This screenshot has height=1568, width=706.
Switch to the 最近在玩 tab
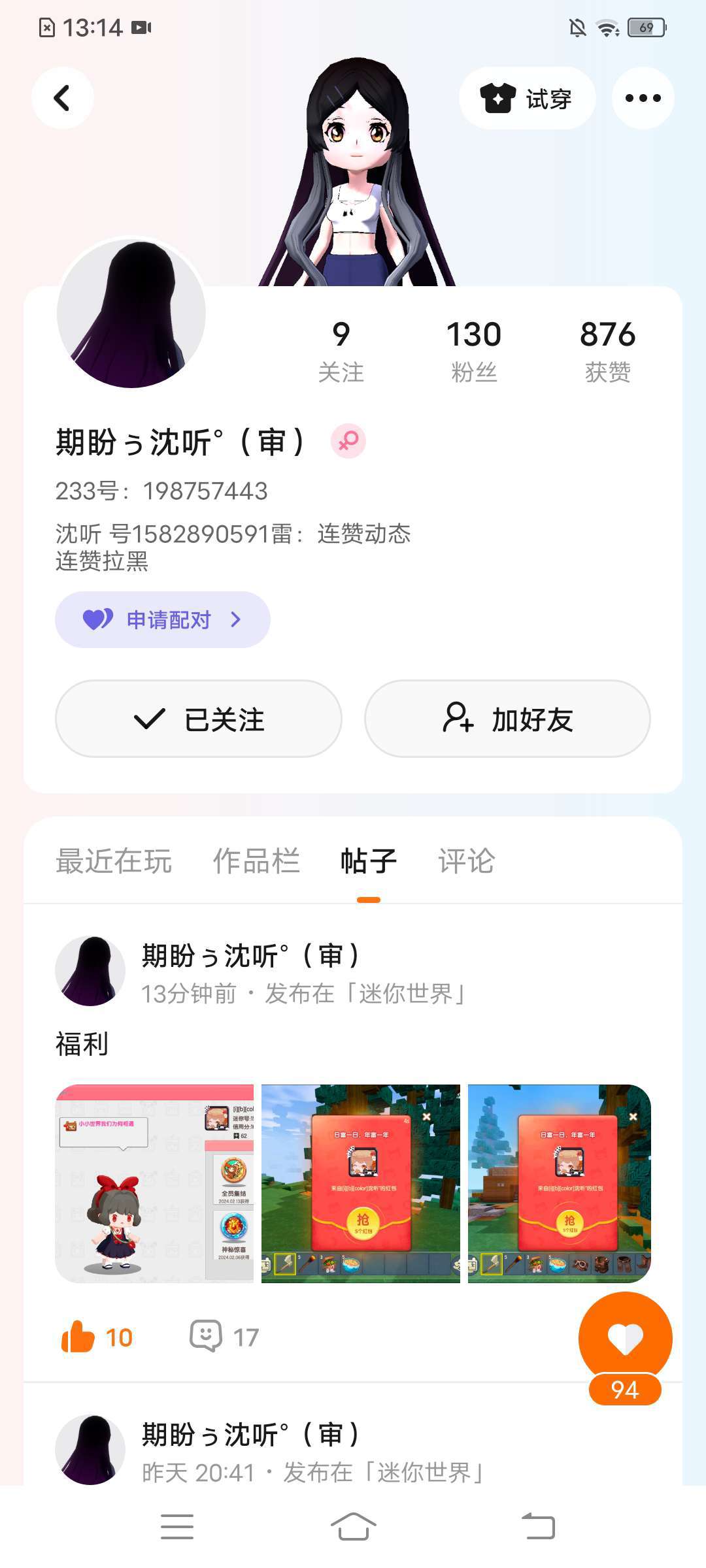pyautogui.click(x=114, y=861)
